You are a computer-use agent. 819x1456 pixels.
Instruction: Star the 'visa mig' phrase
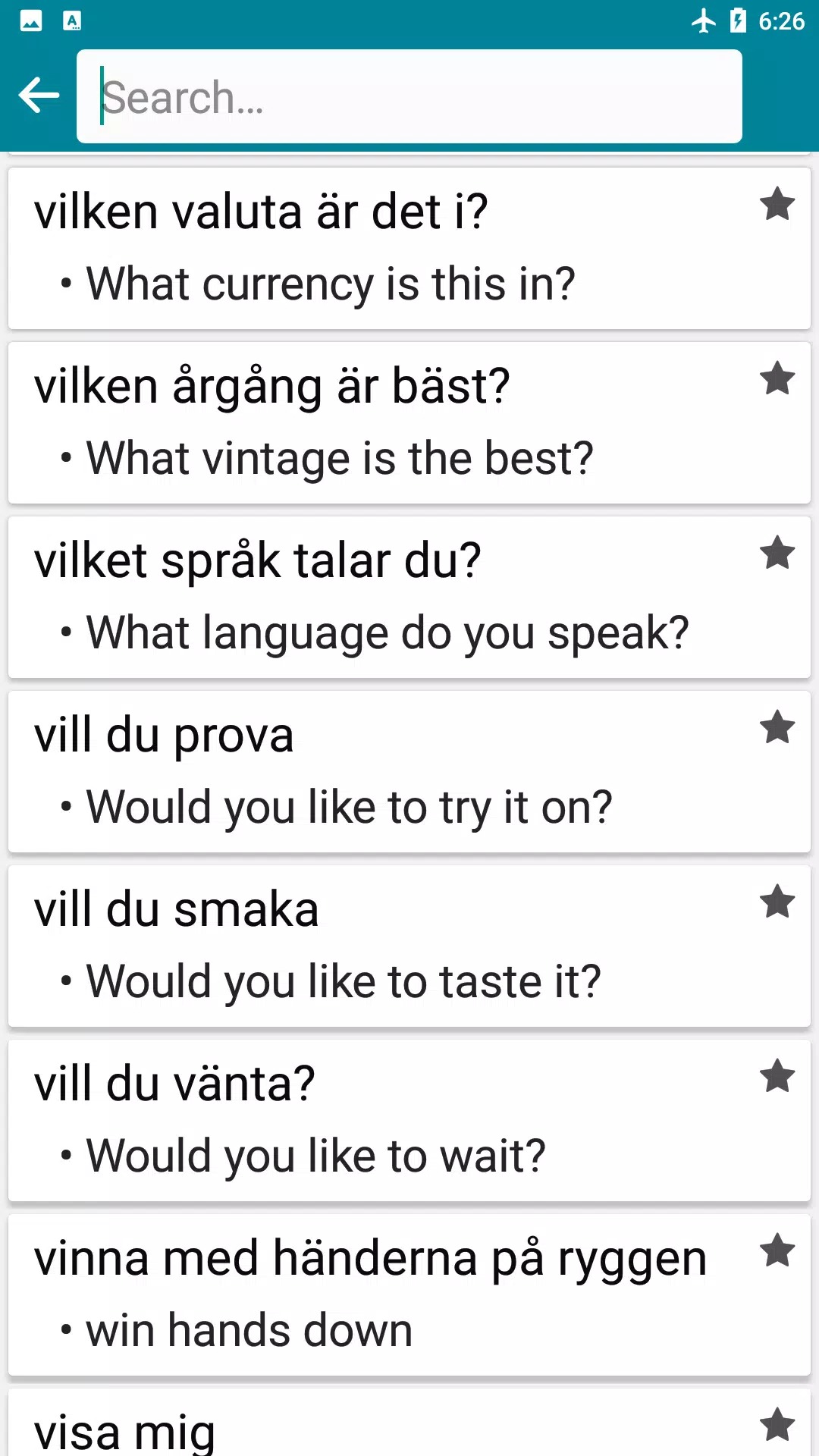coord(777,1425)
